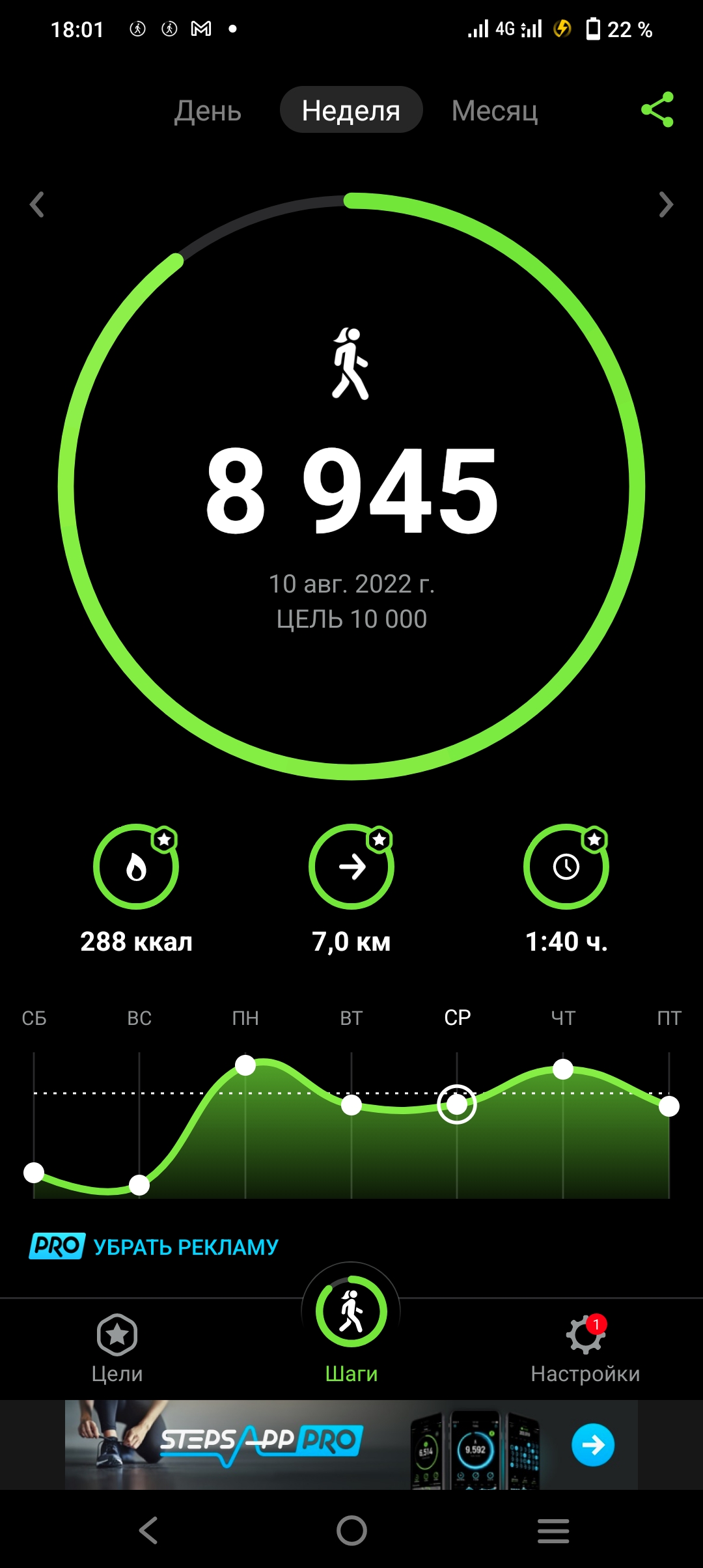The height and width of the screenshot is (1568, 703).
Task: Open the StepsApp PRO banner arrow
Action: [592, 1445]
